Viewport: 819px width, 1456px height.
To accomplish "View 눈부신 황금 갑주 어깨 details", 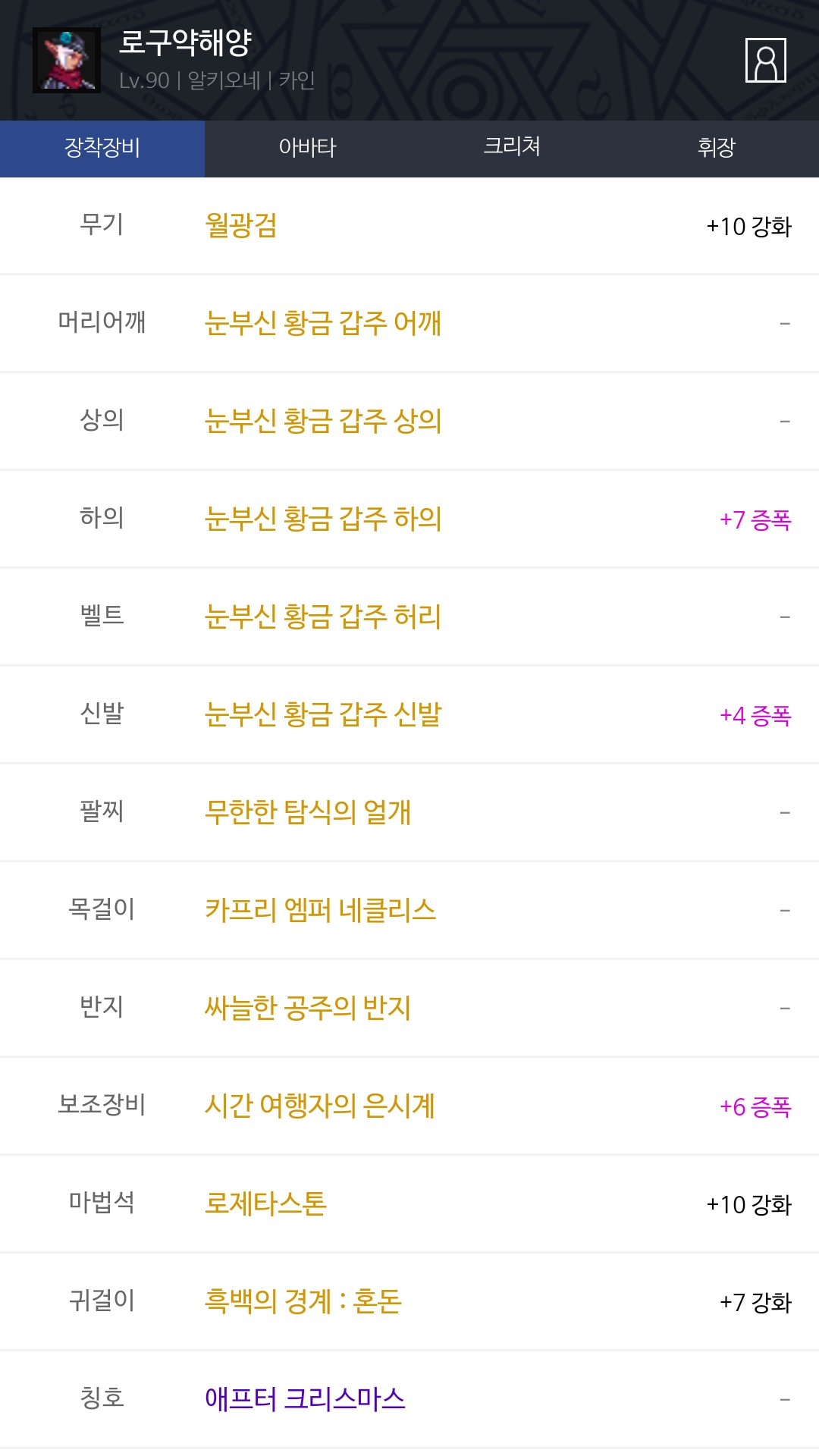I will (x=409, y=324).
